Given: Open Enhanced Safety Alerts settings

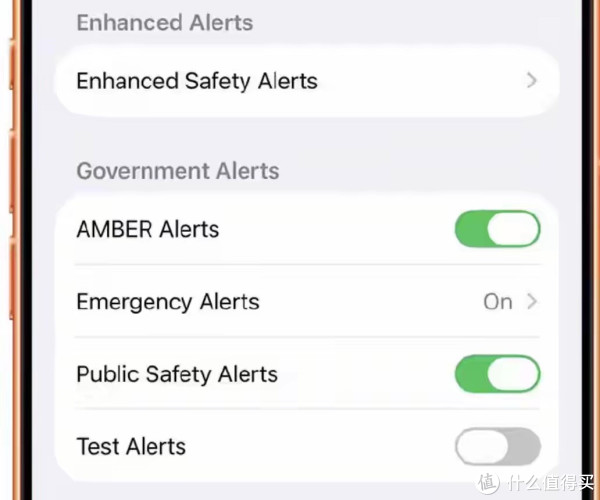Looking at the screenshot, I should tap(305, 81).
